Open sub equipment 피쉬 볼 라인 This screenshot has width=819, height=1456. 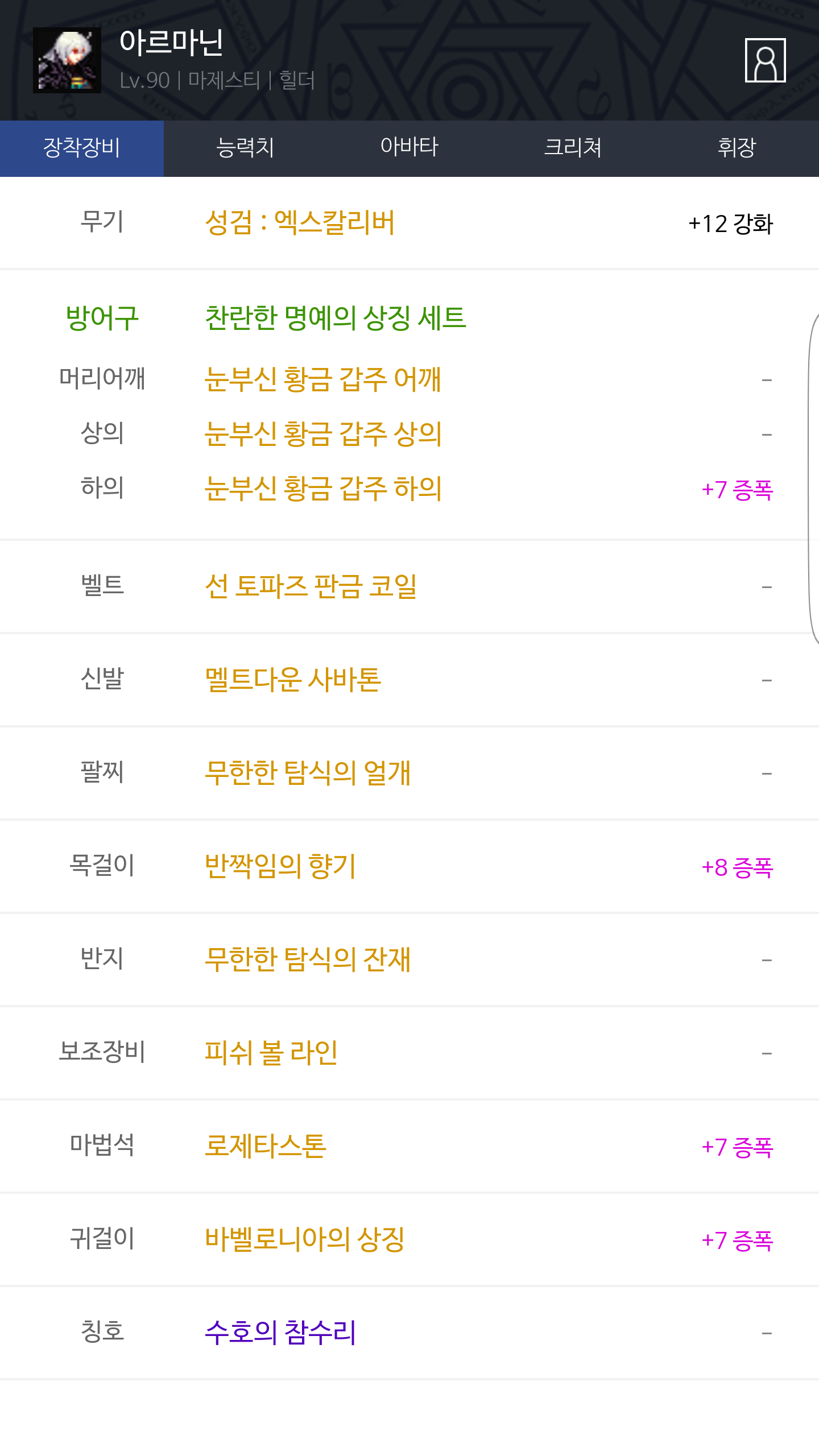(x=271, y=1053)
